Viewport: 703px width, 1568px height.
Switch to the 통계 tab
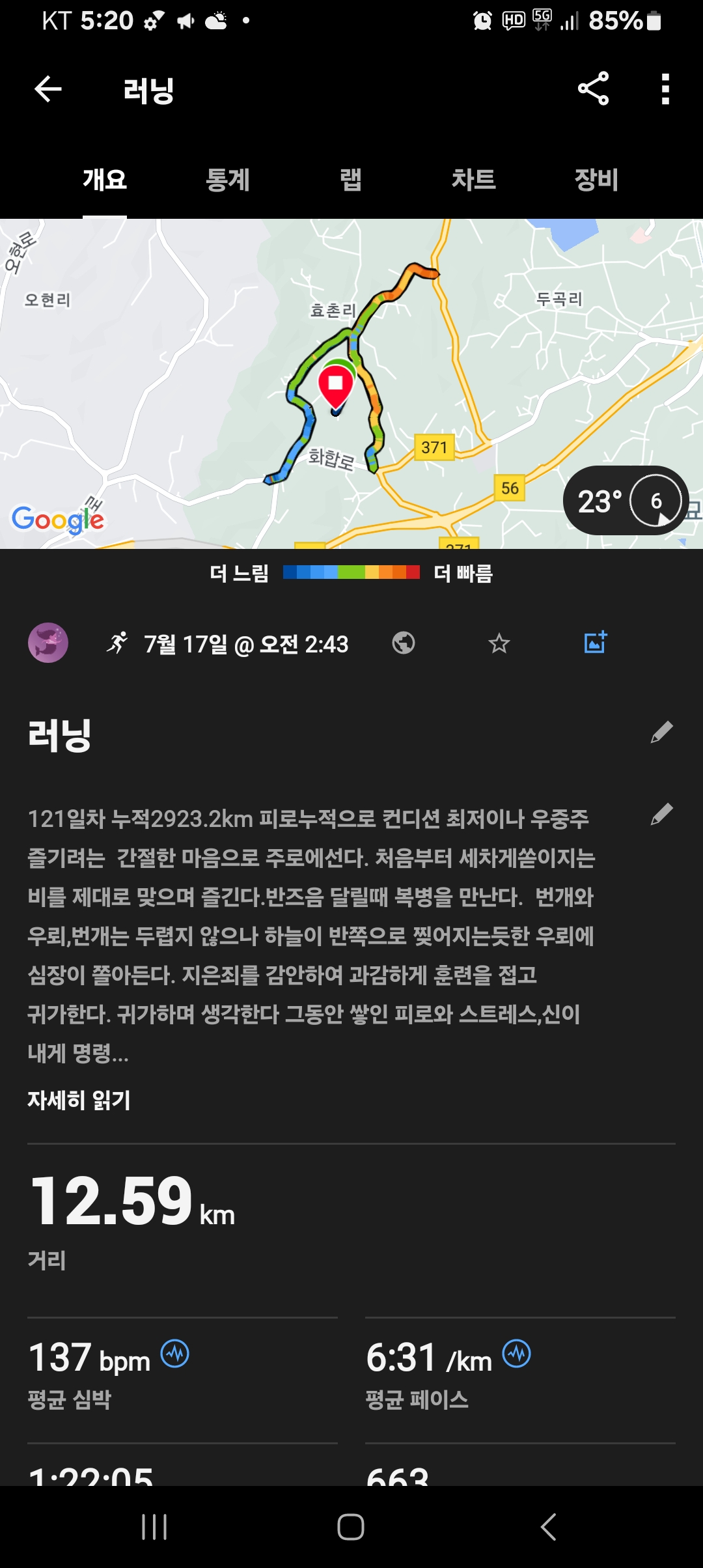227,180
